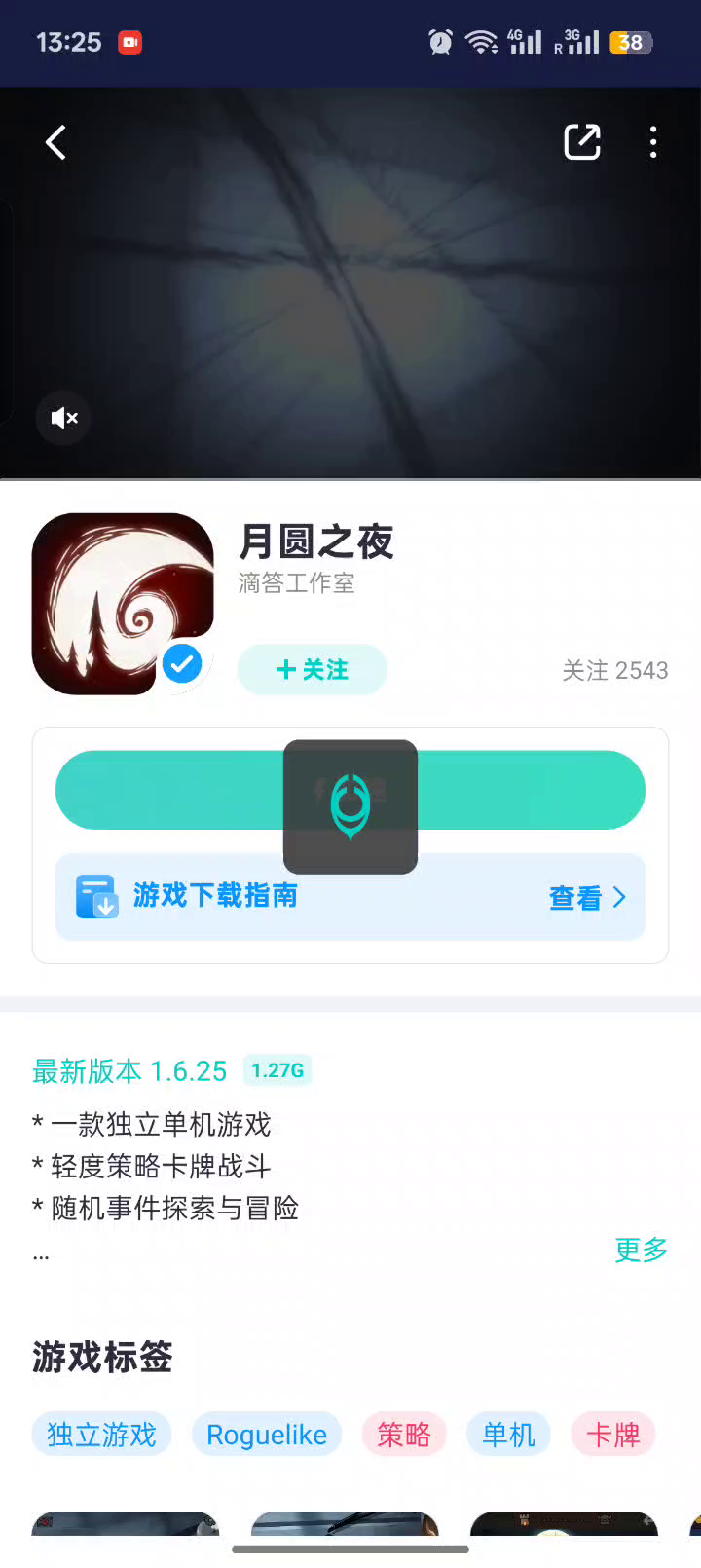Viewport: 701px width, 1568px height.
Task: Open 游戏下载指南 with 查看 link
Action: [x=587, y=898]
